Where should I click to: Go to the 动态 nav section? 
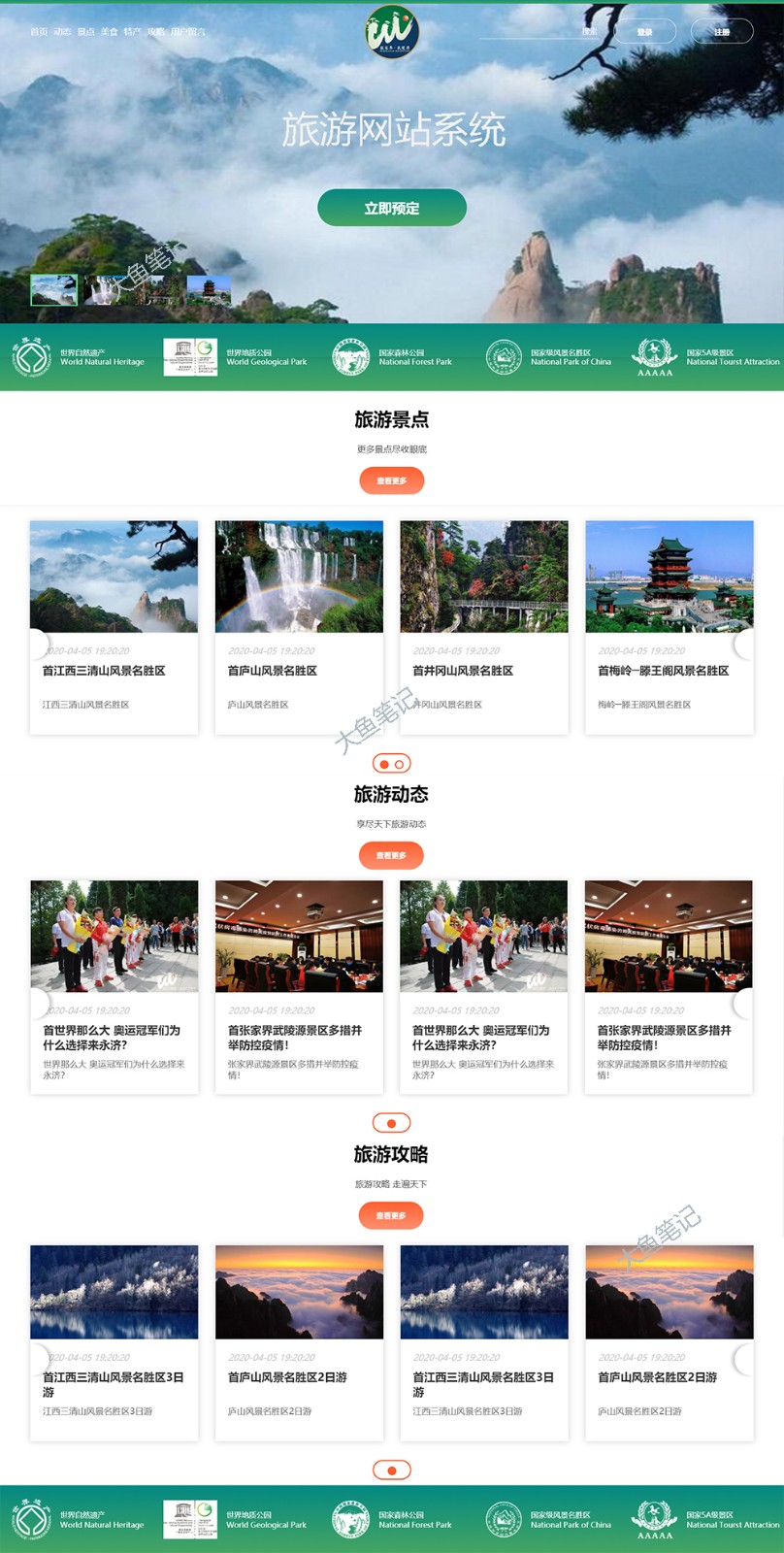[x=62, y=32]
